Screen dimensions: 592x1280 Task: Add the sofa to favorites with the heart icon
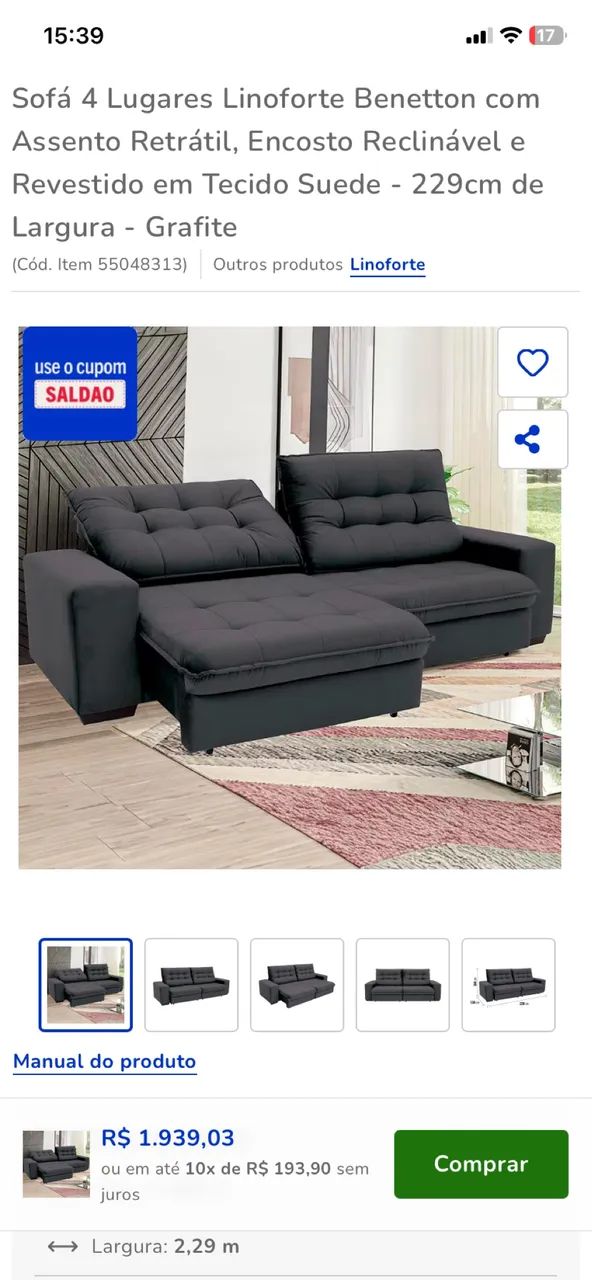tap(532, 362)
